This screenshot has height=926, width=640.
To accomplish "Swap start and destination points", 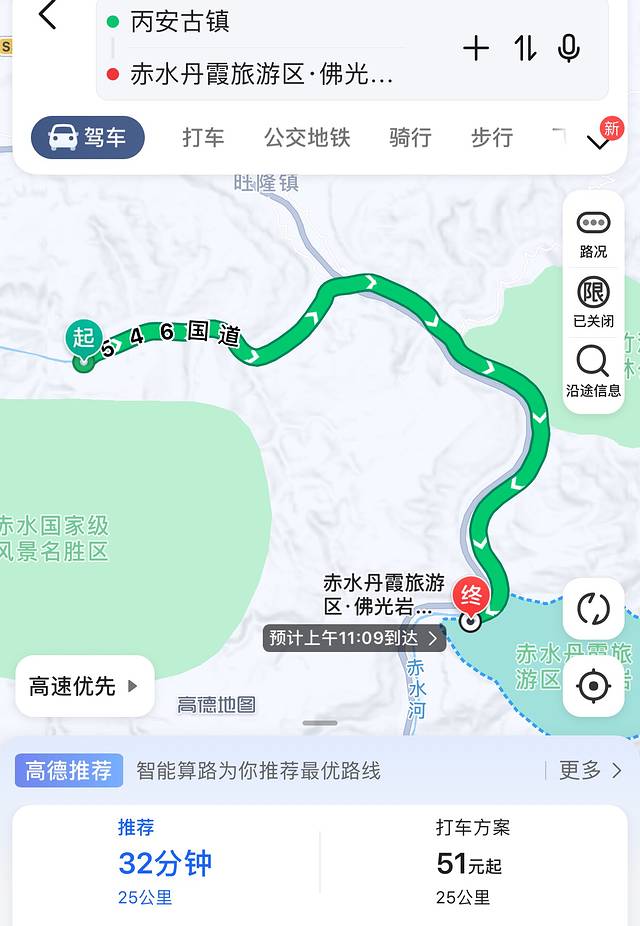I will click(525, 48).
